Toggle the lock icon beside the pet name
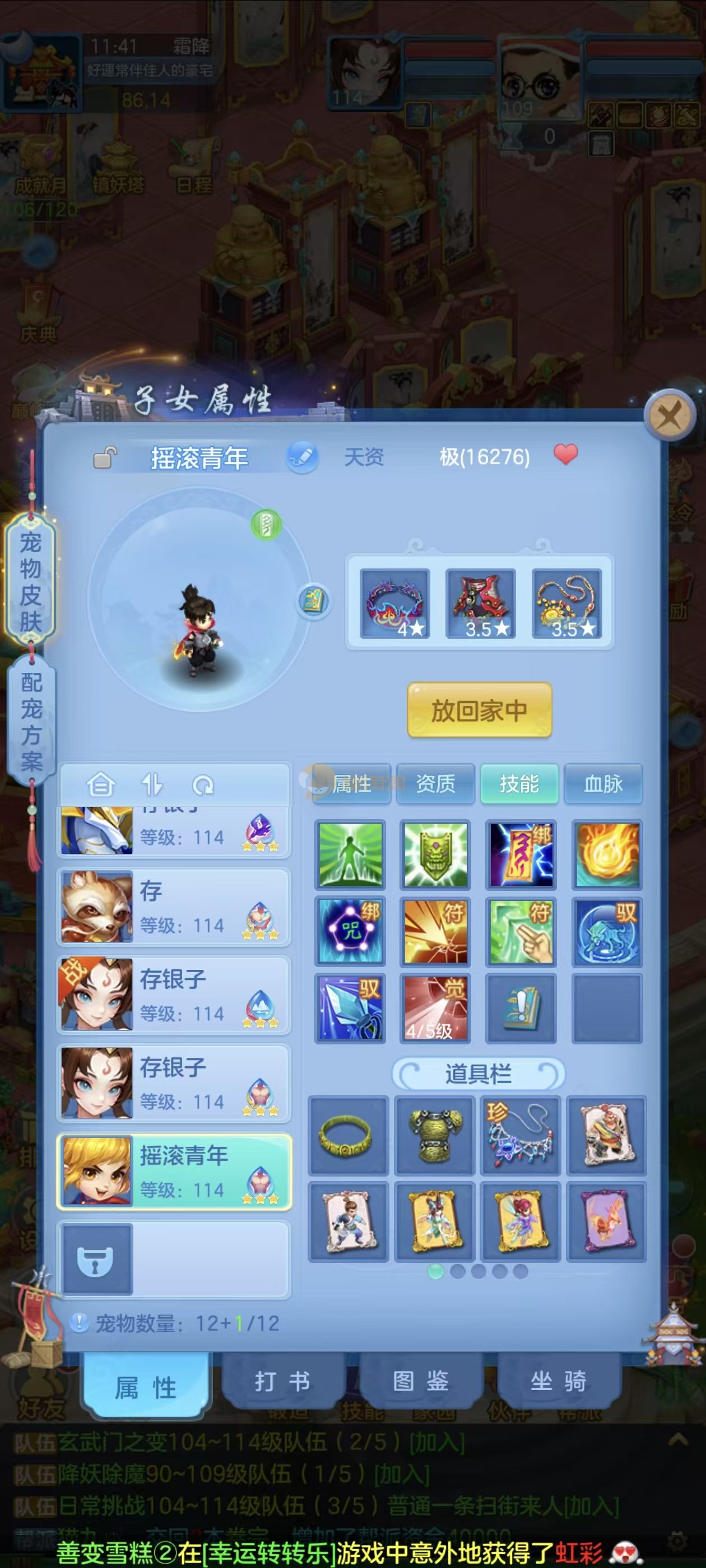Viewport: 706px width, 1568px height. 105,457
